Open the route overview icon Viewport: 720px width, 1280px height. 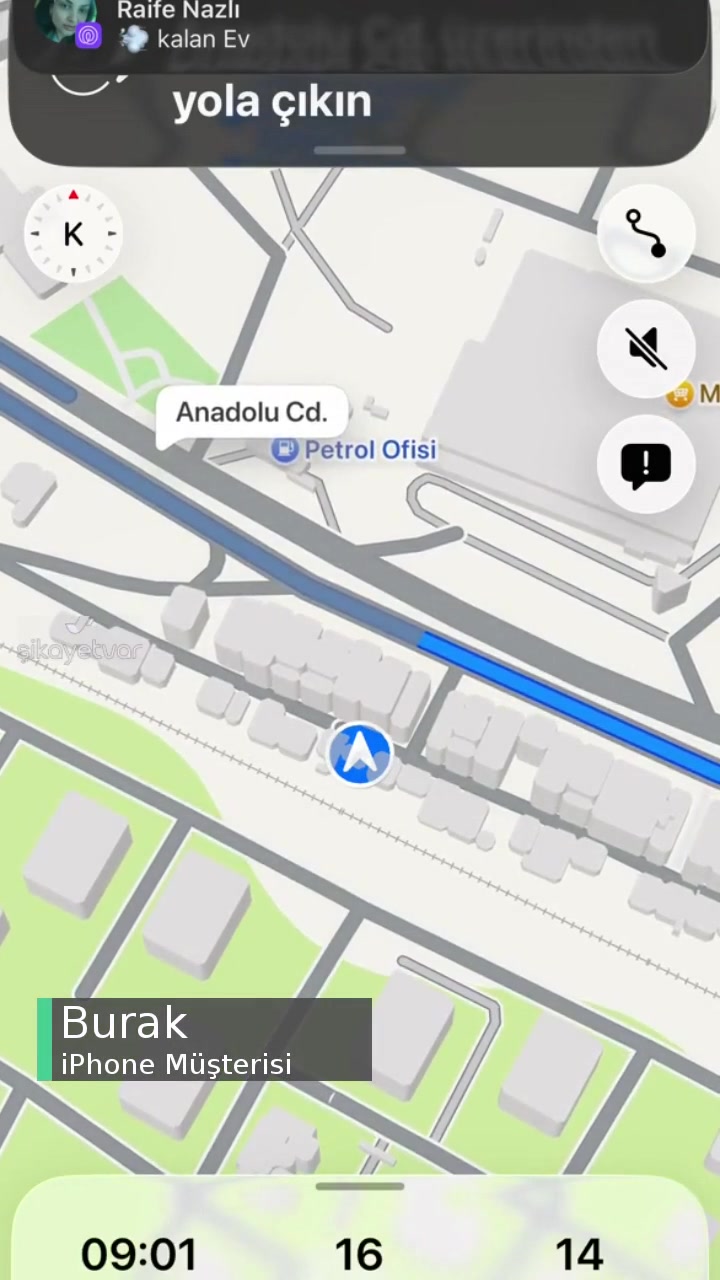point(646,232)
